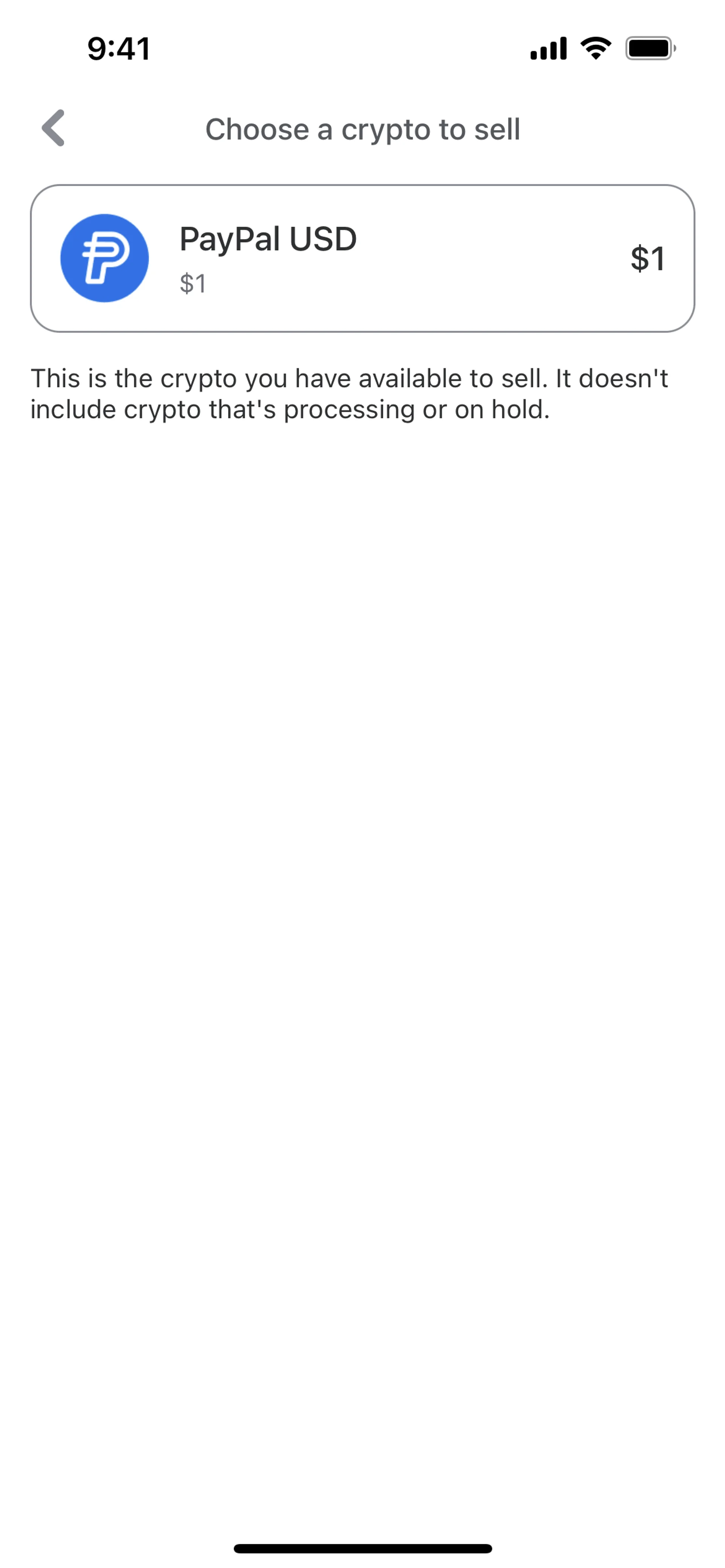Go back using the top-left arrow

click(x=54, y=128)
